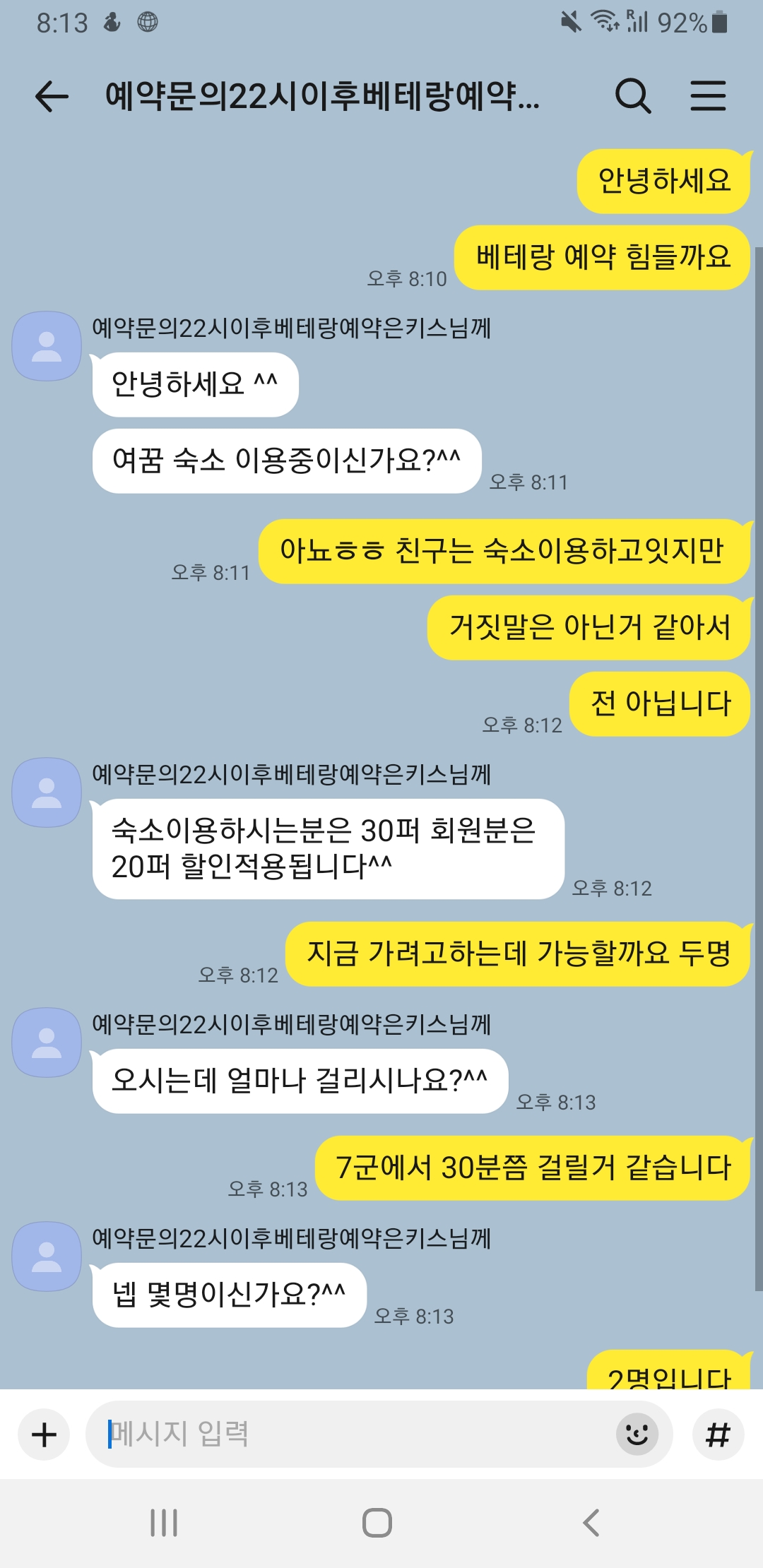Viewport: 763px width, 1568px height.
Task: Open sender profile beside 안녕하세요 ^^ message
Action: 47,346
